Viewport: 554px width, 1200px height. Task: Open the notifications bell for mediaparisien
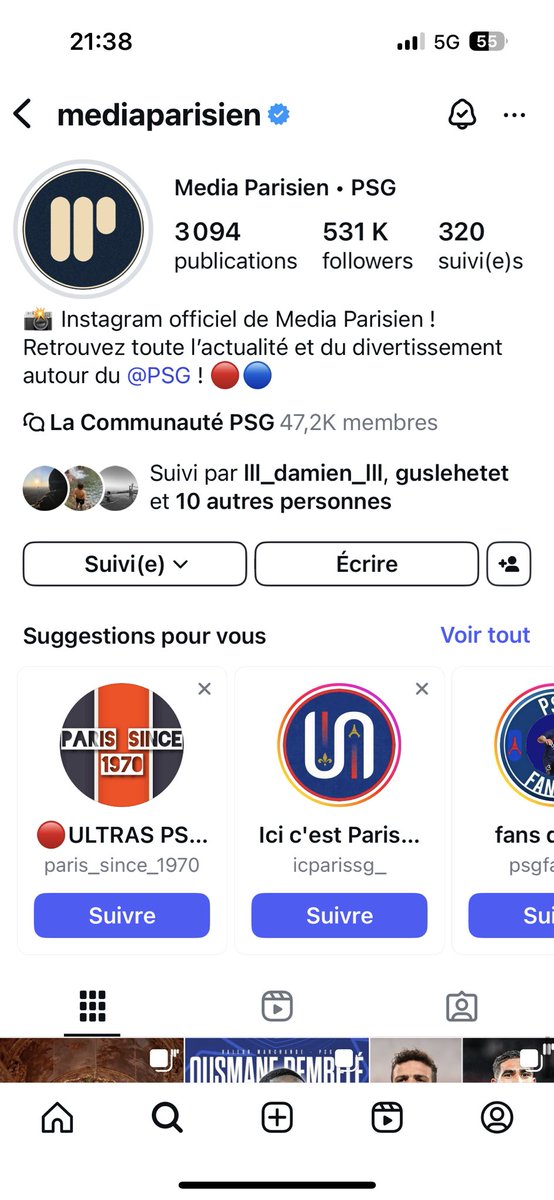(x=461, y=115)
